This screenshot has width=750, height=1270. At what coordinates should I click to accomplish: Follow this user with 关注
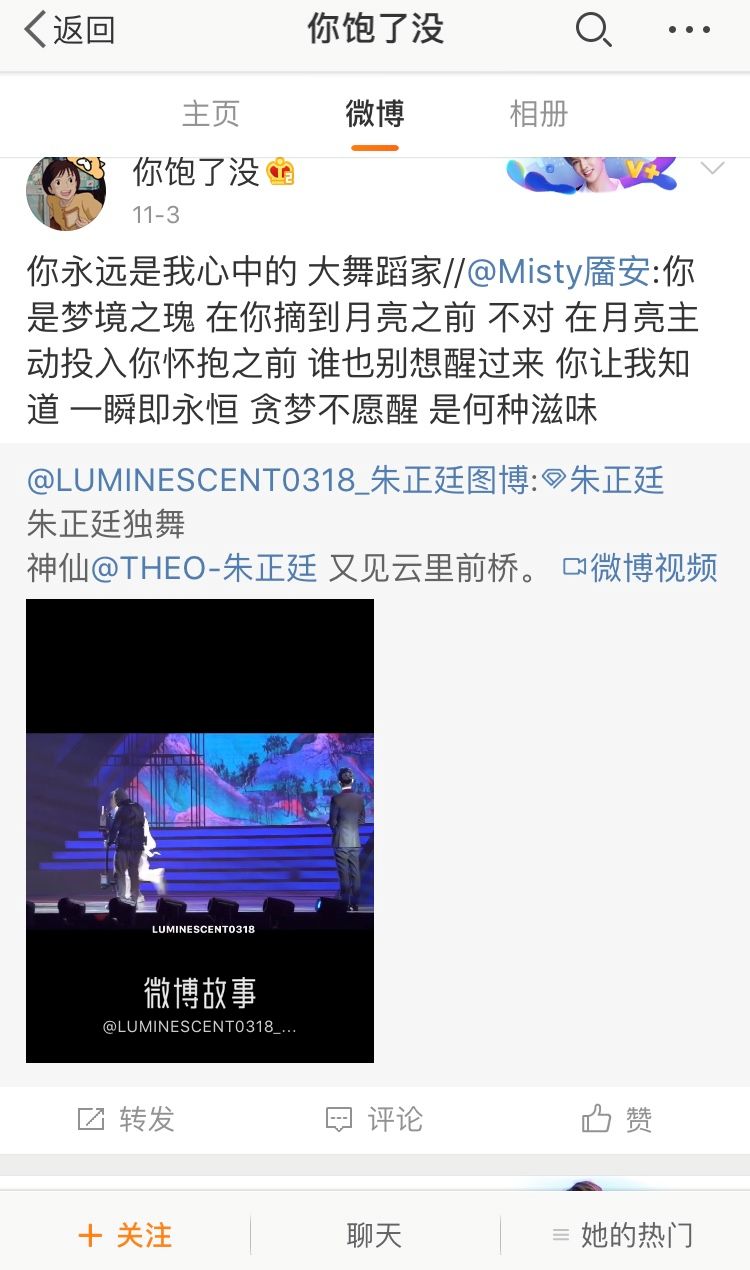point(125,1235)
